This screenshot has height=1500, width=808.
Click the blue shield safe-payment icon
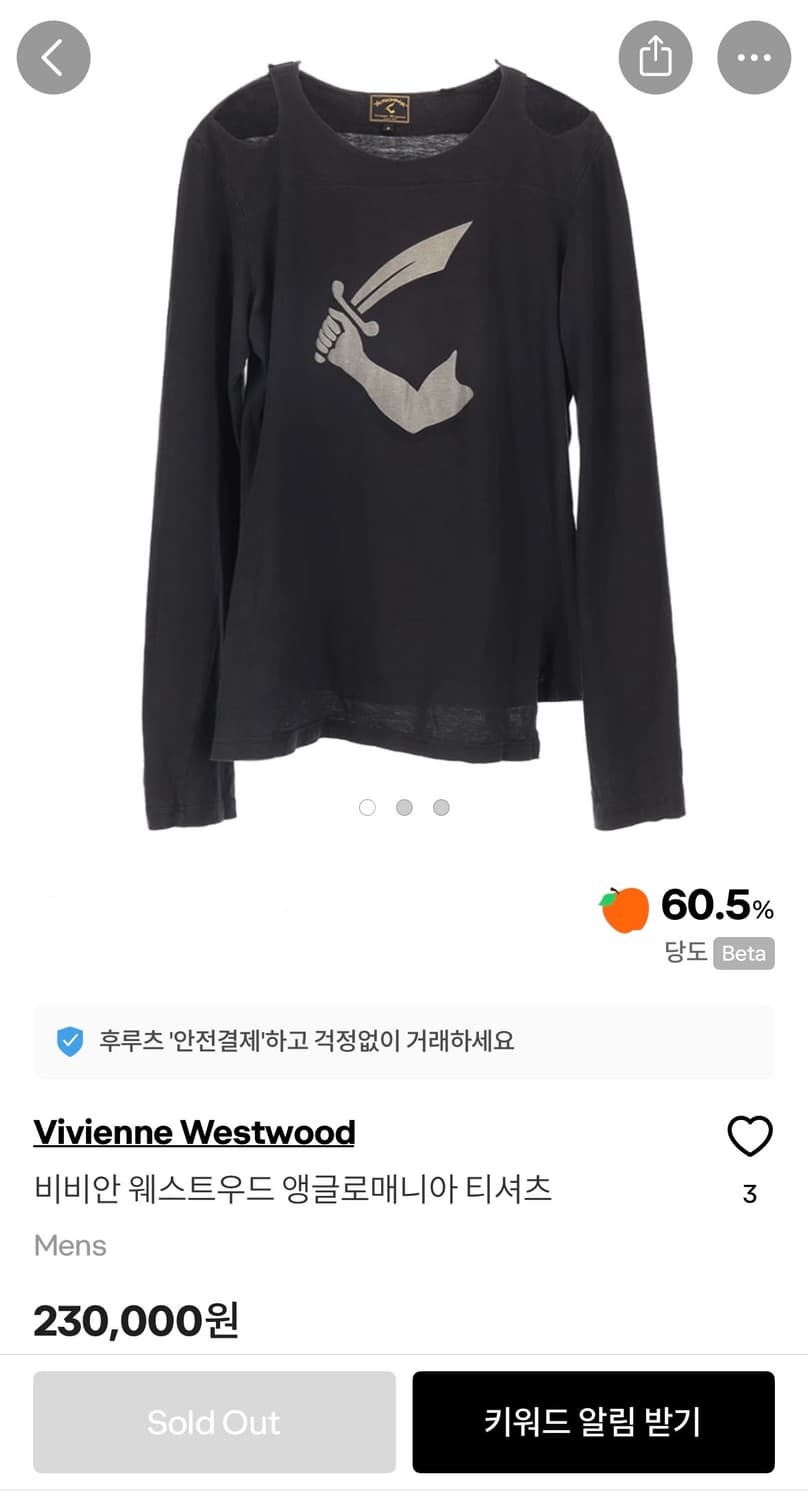coord(68,1042)
